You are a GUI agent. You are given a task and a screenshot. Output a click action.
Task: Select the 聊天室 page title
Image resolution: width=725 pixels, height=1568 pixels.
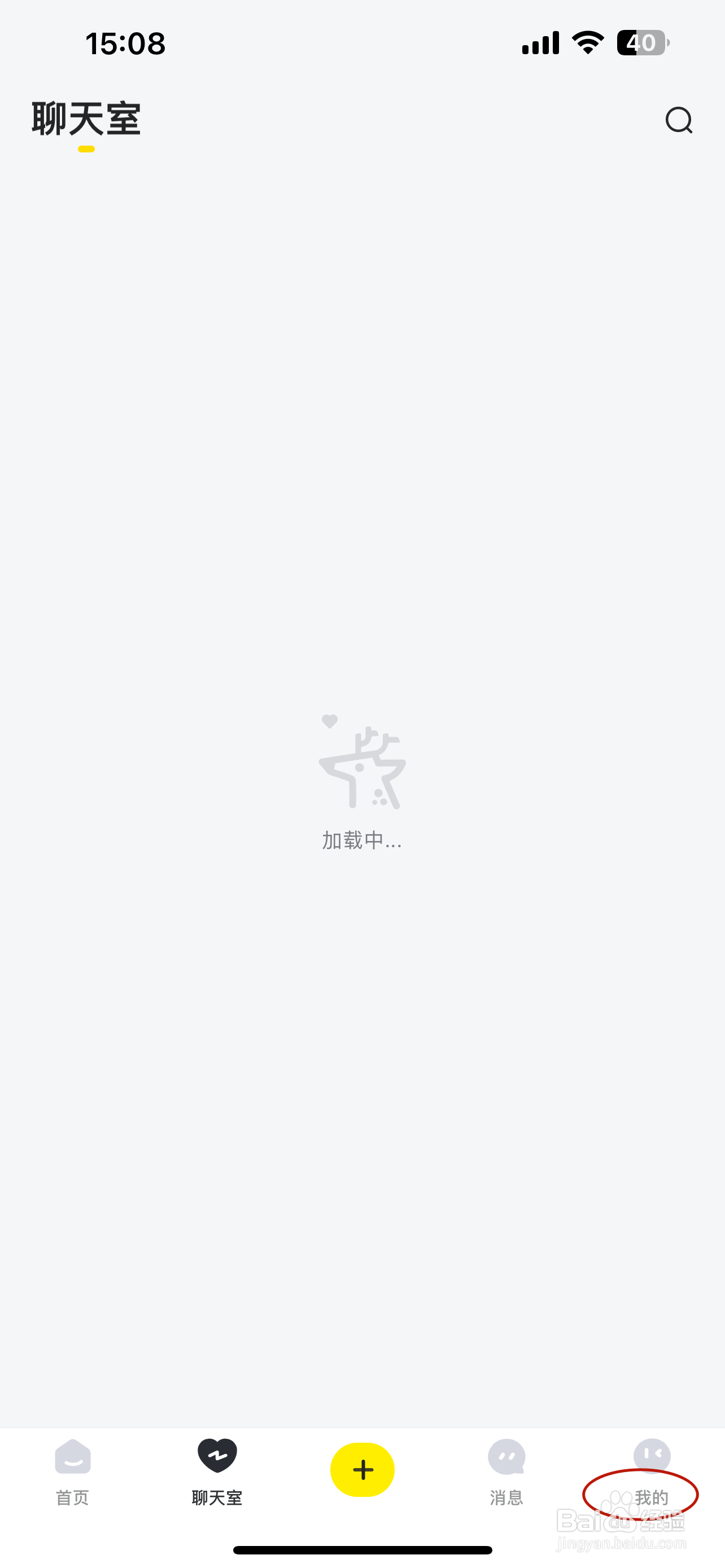coord(86,120)
